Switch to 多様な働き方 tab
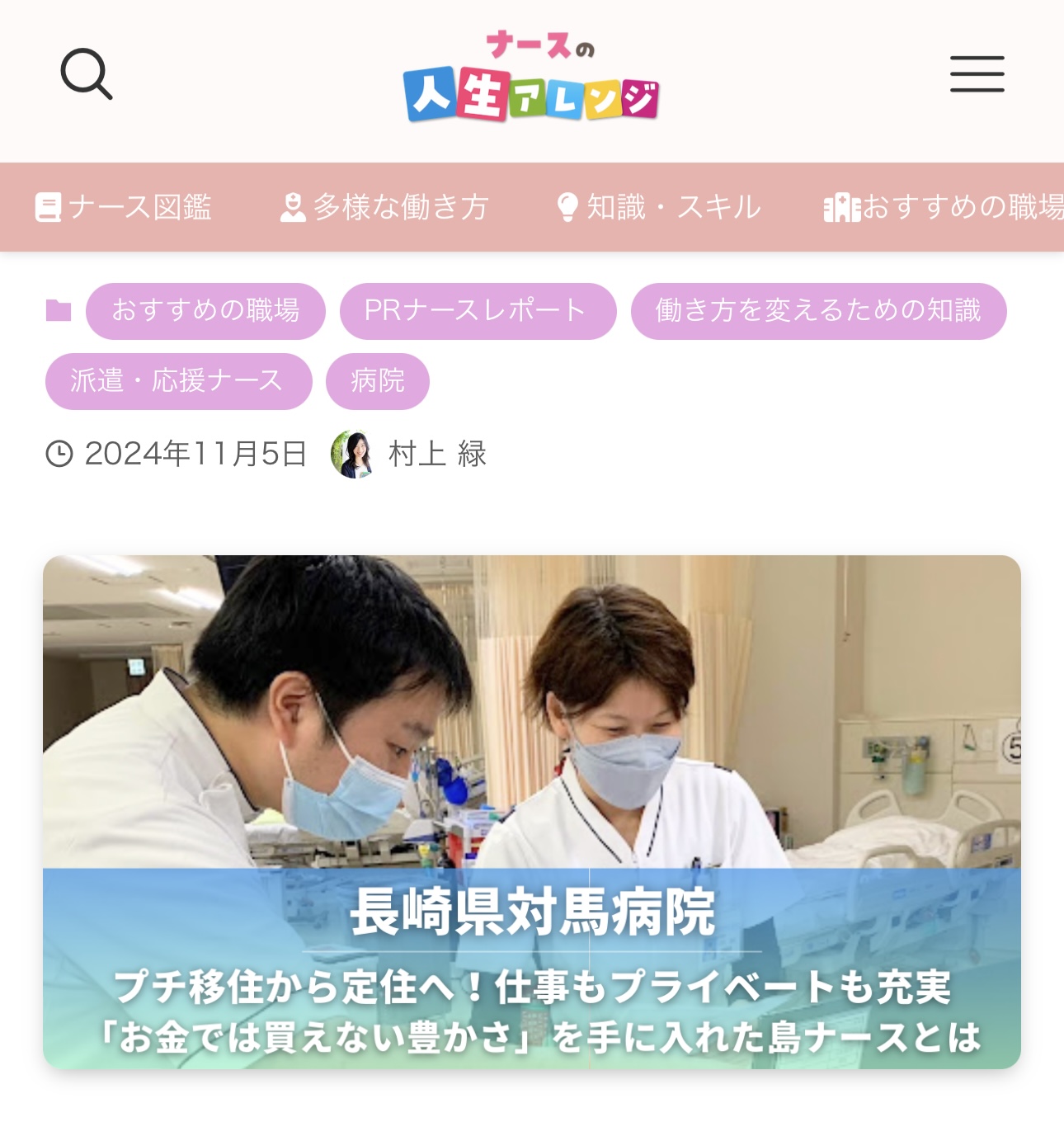Viewport: 1064px width, 1136px height. [384, 207]
